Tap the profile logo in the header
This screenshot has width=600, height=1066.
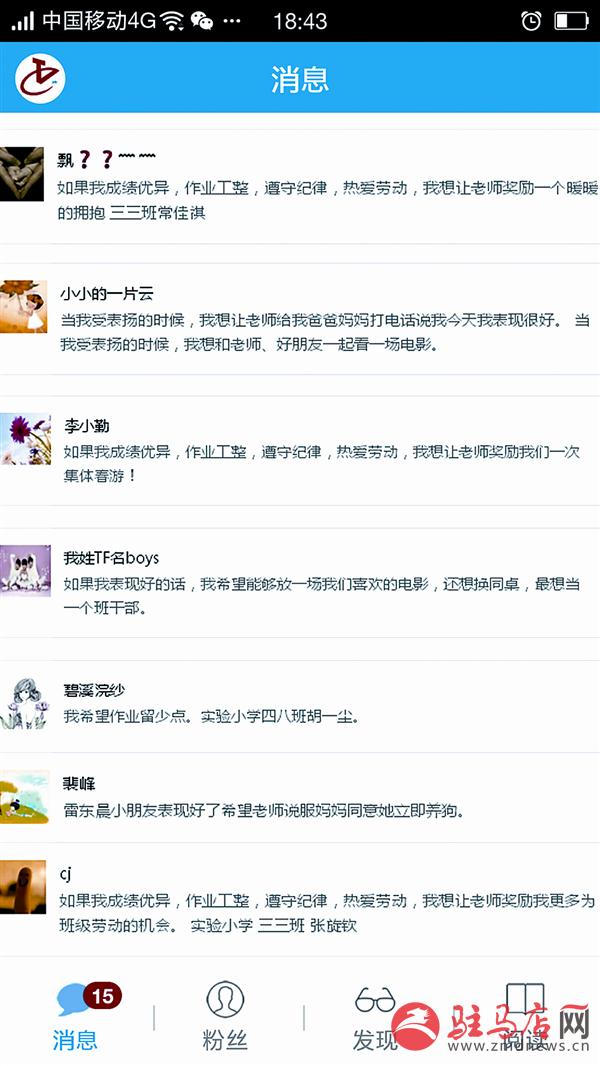coord(40,78)
